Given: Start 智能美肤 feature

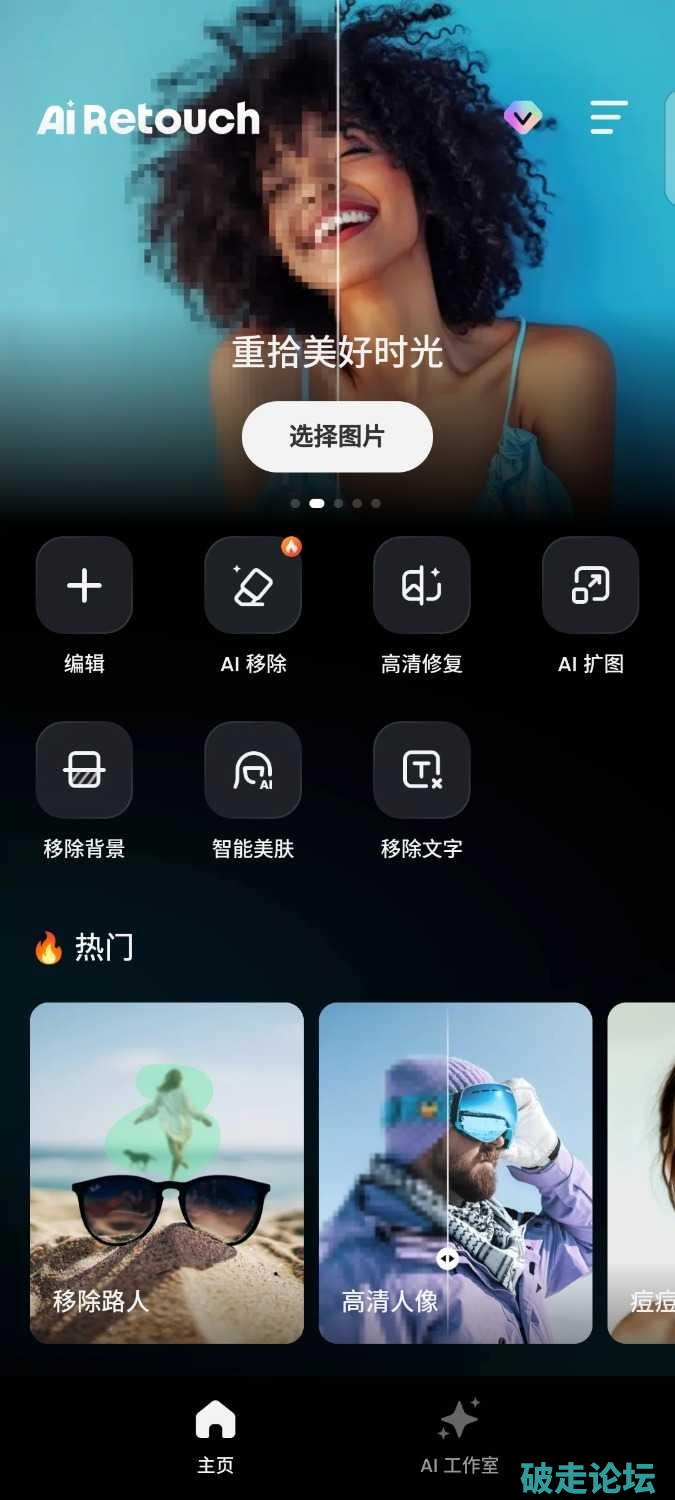Looking at the screenshot, I should [253, 770].
